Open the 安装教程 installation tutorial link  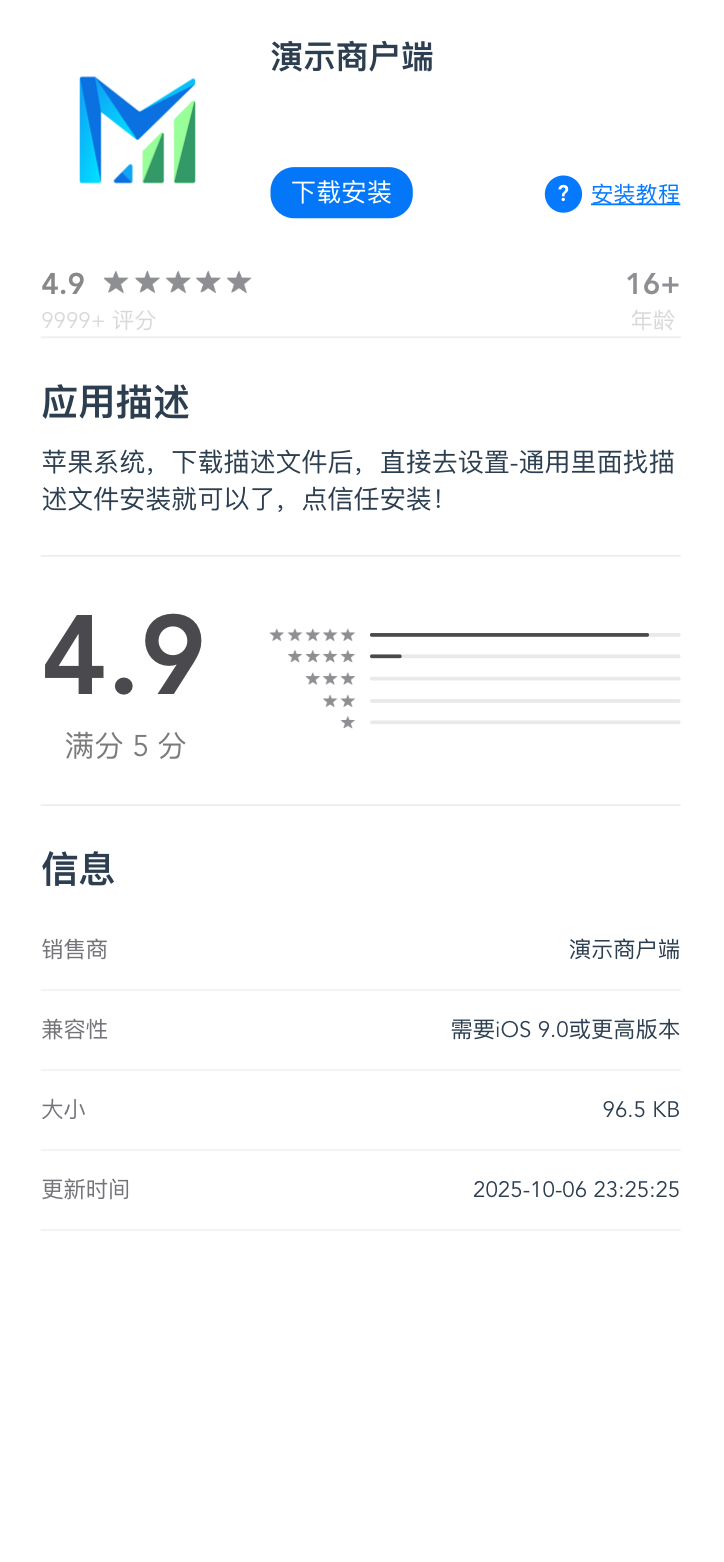click(635, 195)
